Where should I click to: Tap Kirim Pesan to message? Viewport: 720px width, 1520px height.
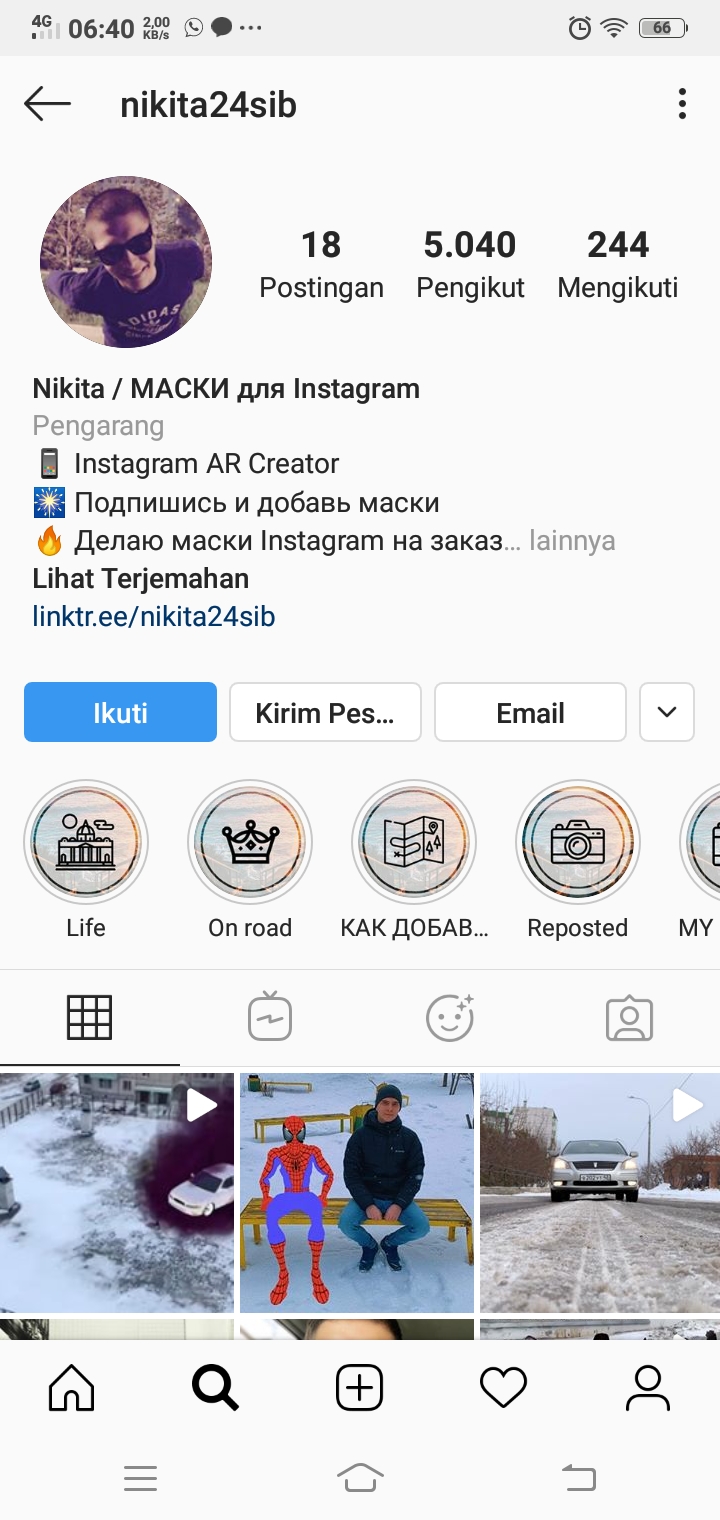(325, 712)
